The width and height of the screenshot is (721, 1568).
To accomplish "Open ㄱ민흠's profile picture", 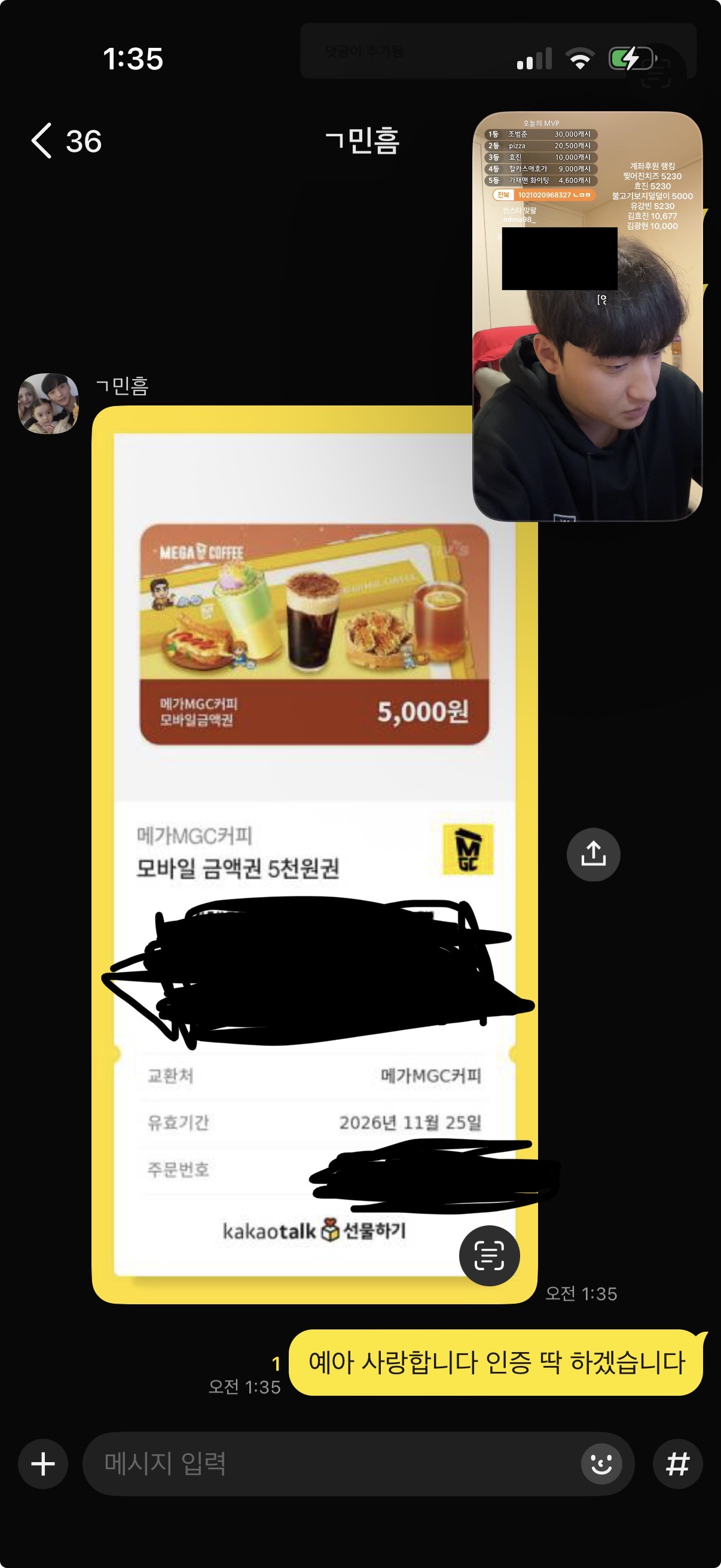I will (x=48, y=404).
